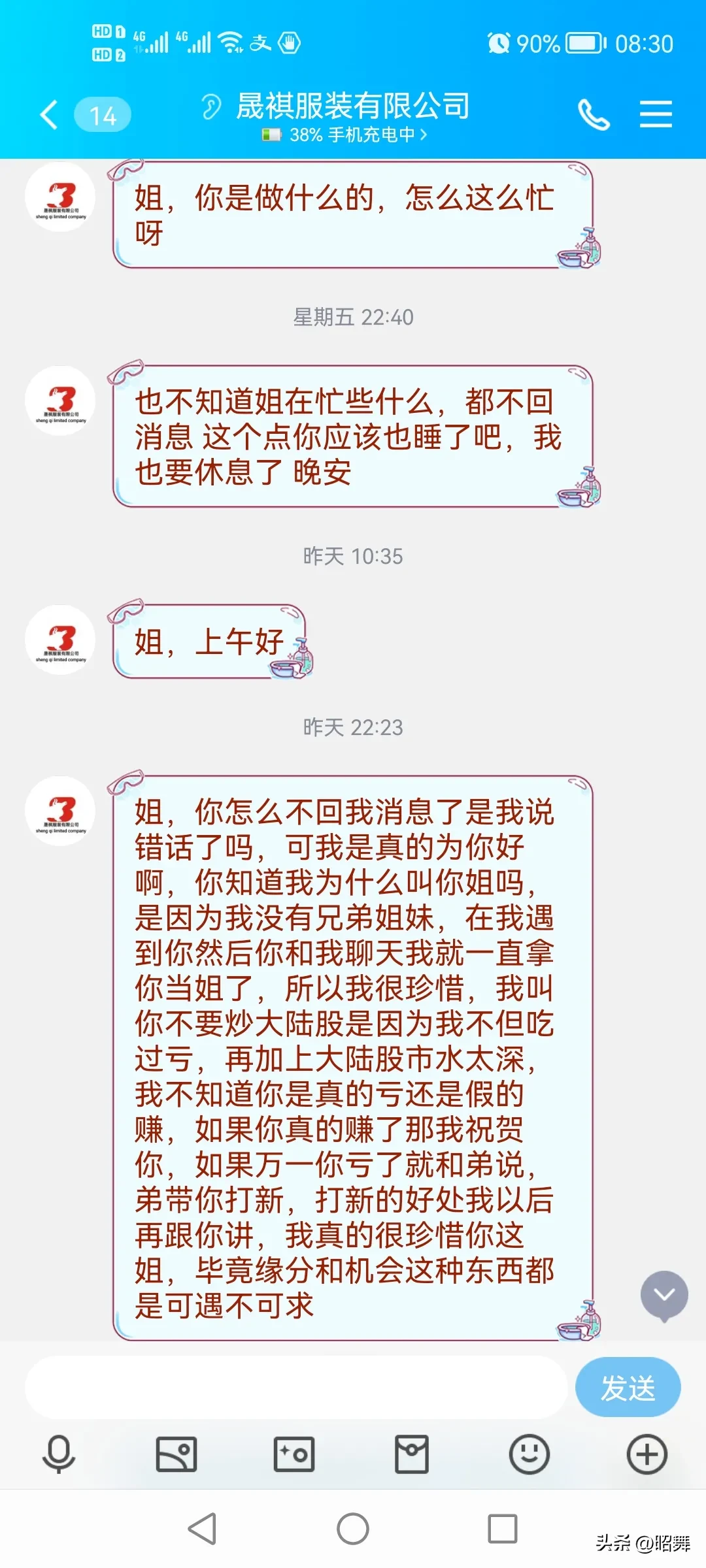Record a voice message with the microphone

click(x=59, y=1454)
